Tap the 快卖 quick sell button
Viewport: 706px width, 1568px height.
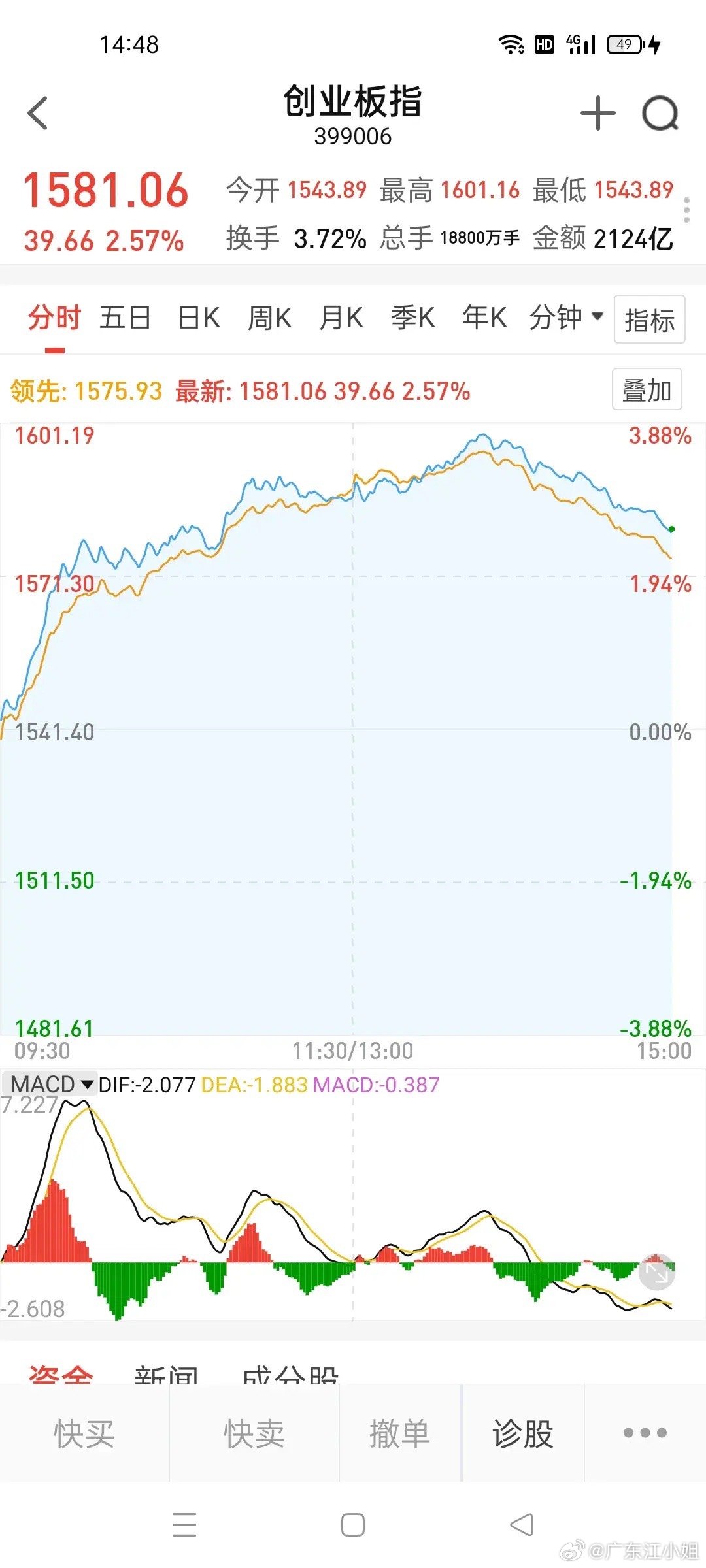point(254,1433)
